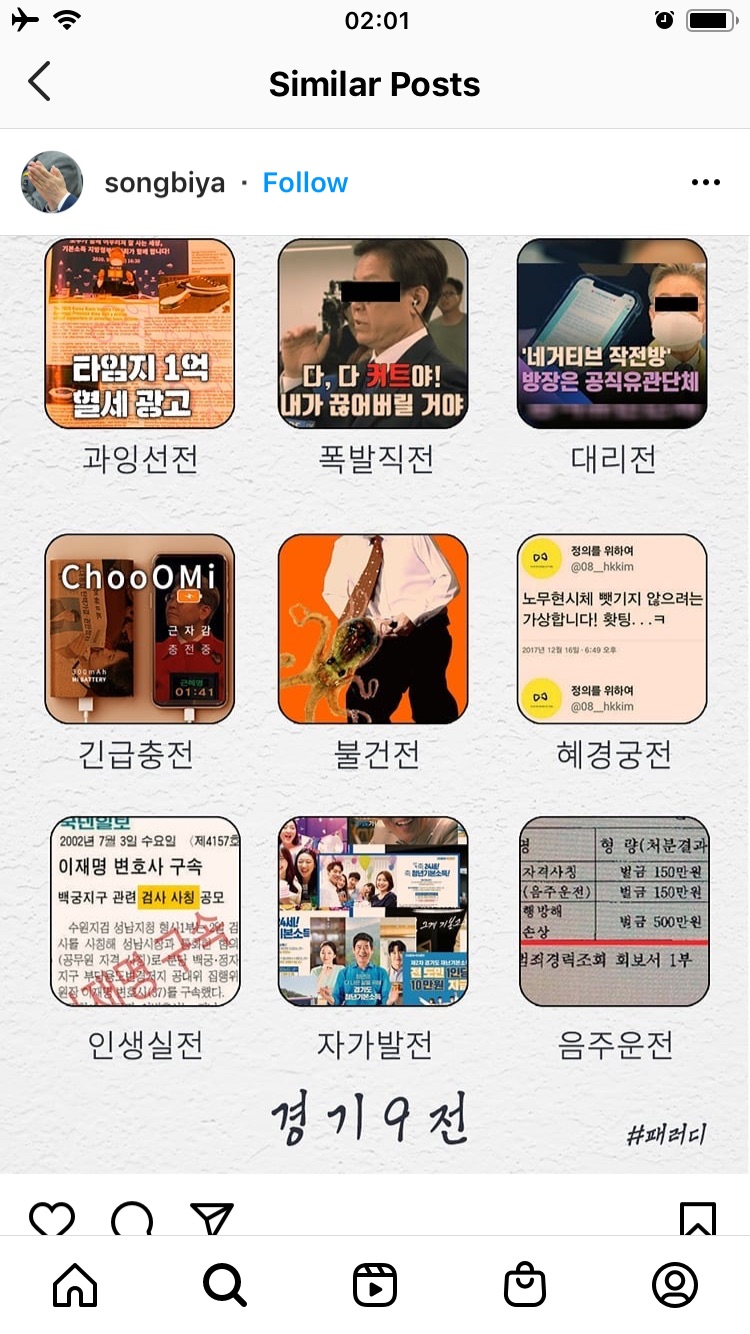Screen dimensions: 750x1334
Task: Switch to the Home tab
Action: 75,1284
